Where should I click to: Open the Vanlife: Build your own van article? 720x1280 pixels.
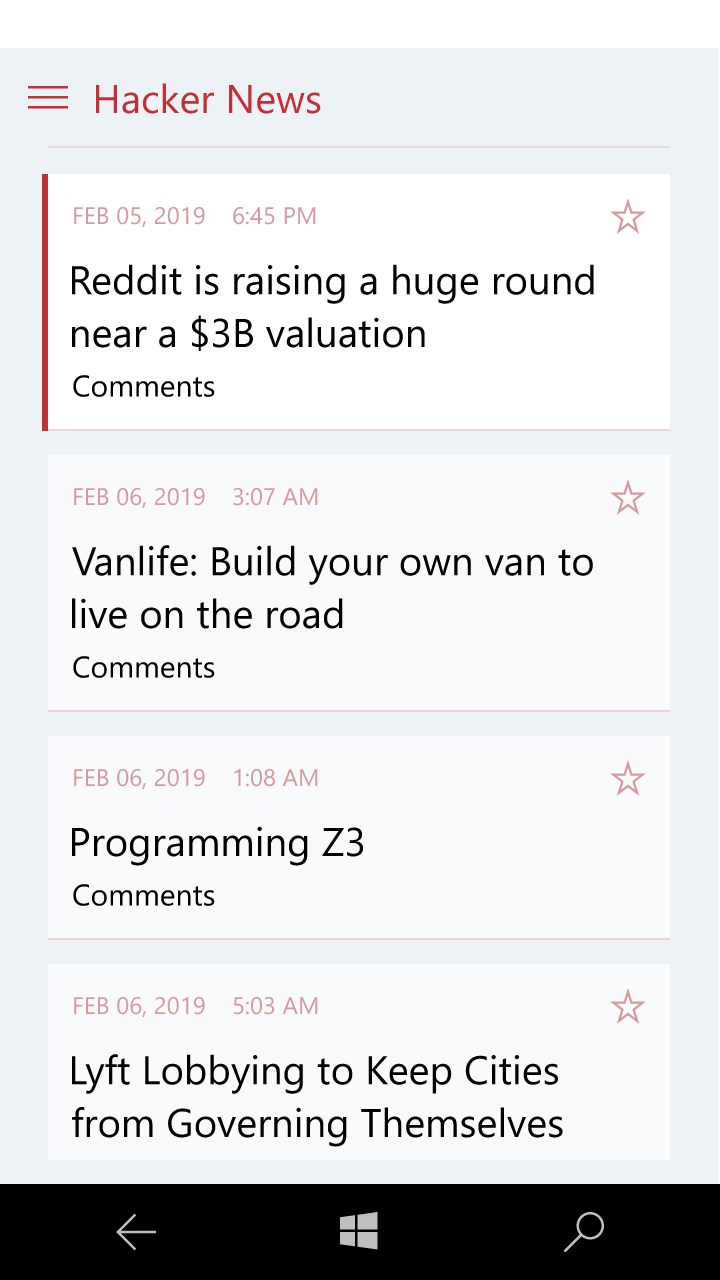(x=332, y=588)
